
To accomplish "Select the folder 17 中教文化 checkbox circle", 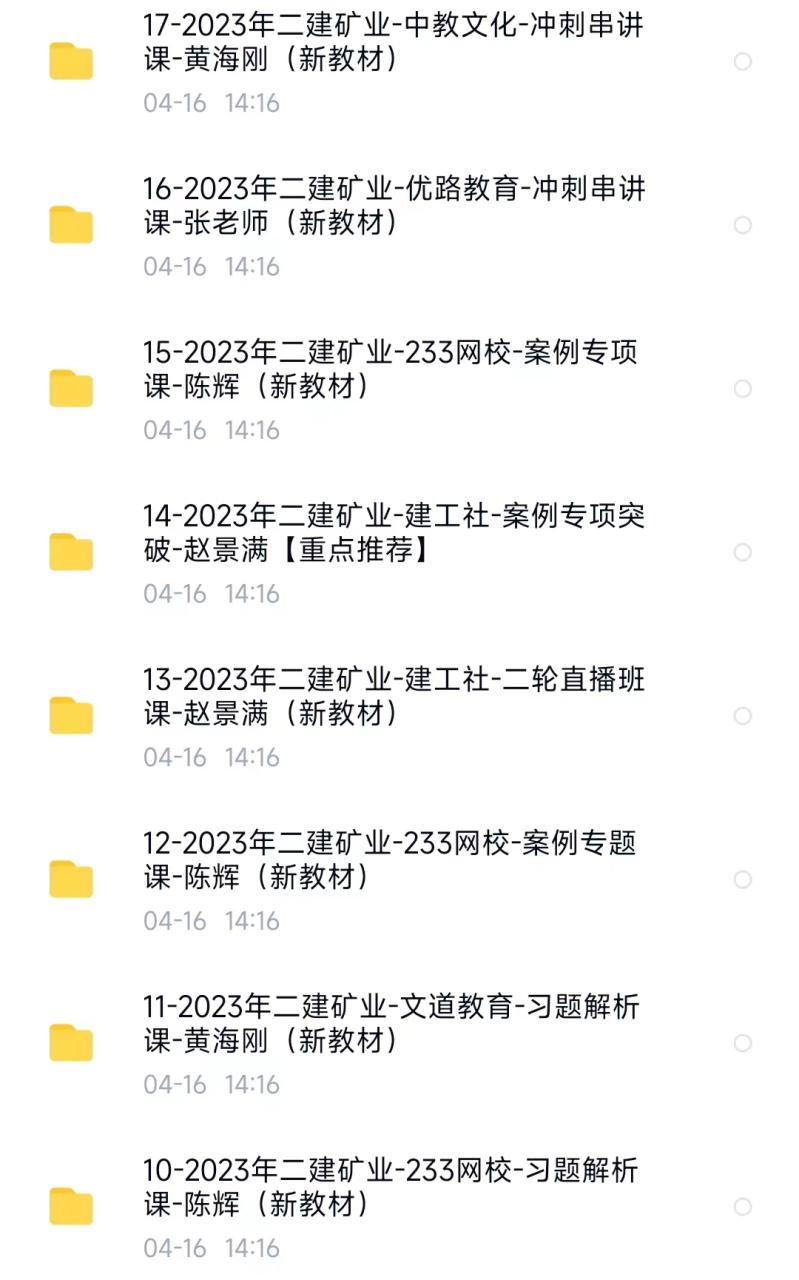I will point(743,62).
